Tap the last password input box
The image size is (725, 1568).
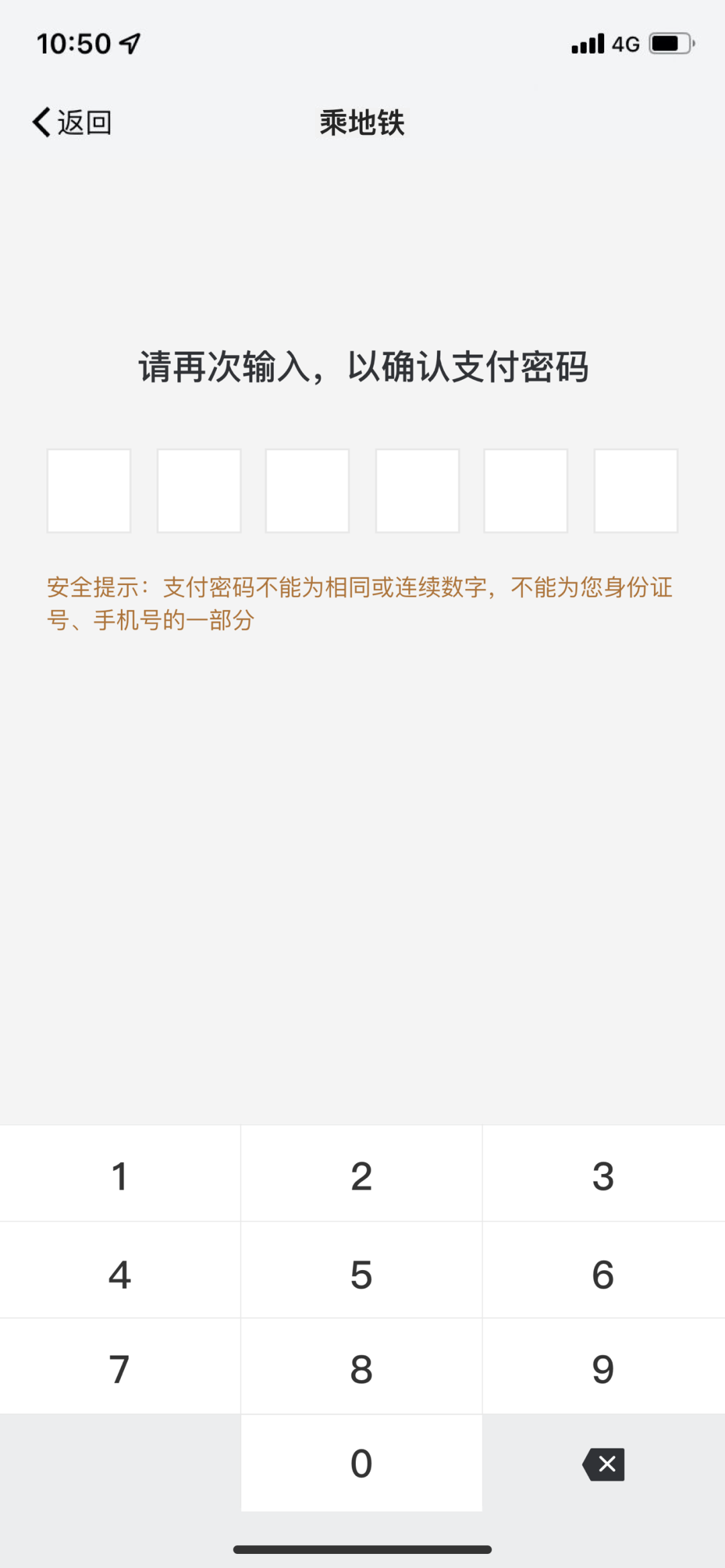click(635, 490)
